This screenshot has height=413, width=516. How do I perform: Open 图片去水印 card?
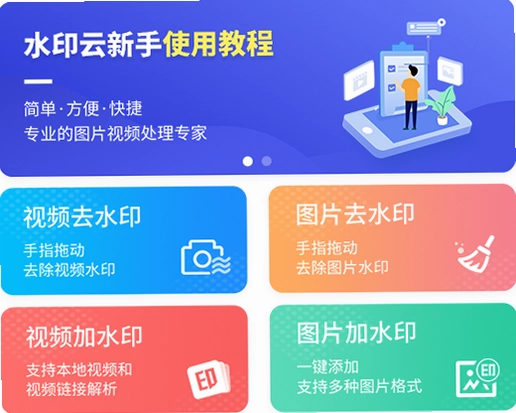(392, 238)
